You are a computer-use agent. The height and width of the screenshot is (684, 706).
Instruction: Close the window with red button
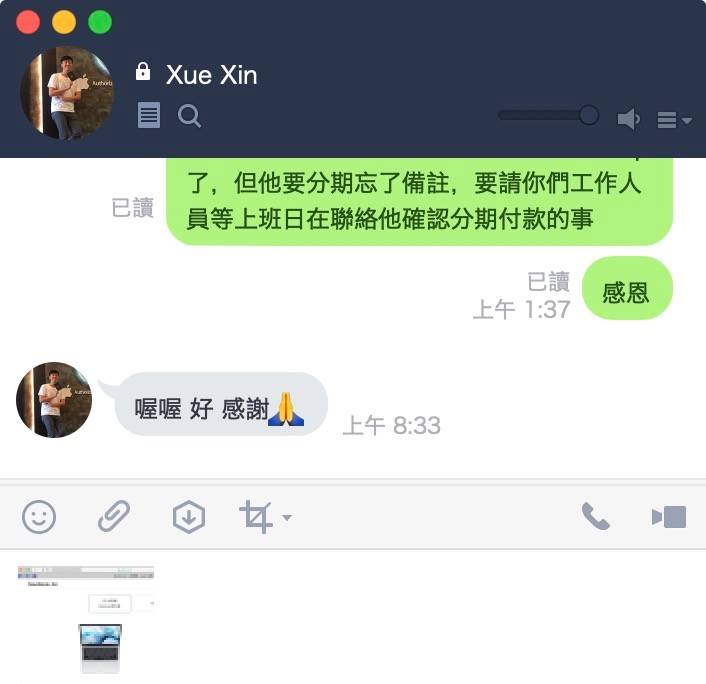coord(28,22)
